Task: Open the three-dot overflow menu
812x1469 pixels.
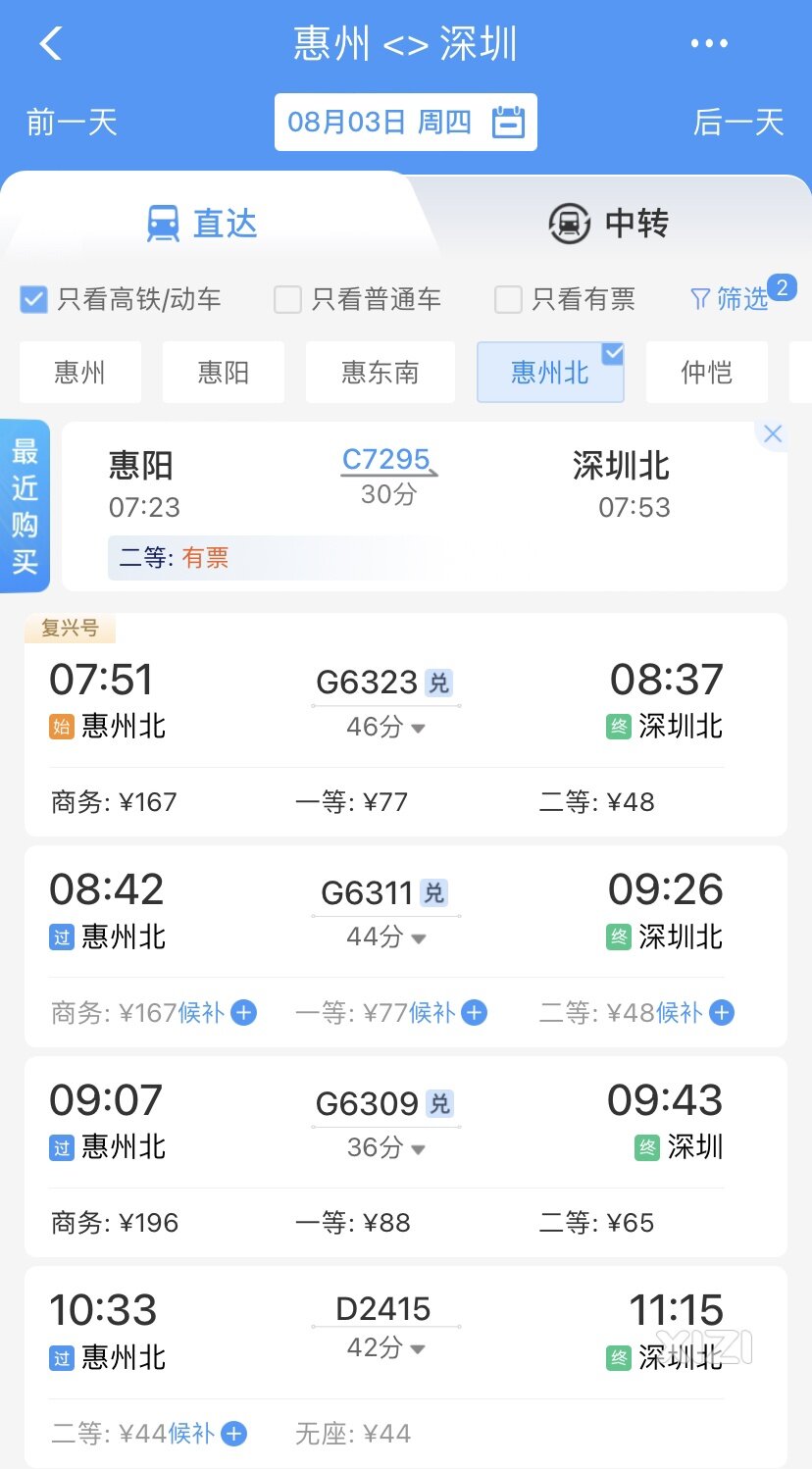Action: pyautogui.click(x=708, y=44)
